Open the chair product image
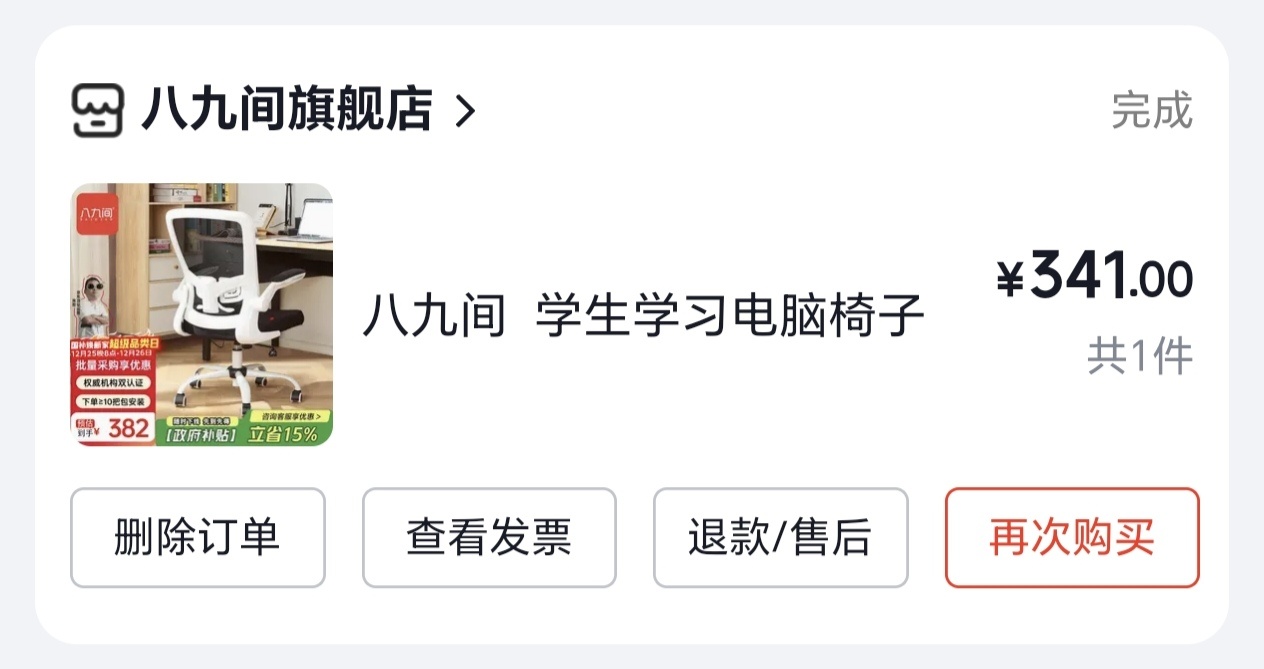Viewport: 1264px width, 669px height. point(202,314)
